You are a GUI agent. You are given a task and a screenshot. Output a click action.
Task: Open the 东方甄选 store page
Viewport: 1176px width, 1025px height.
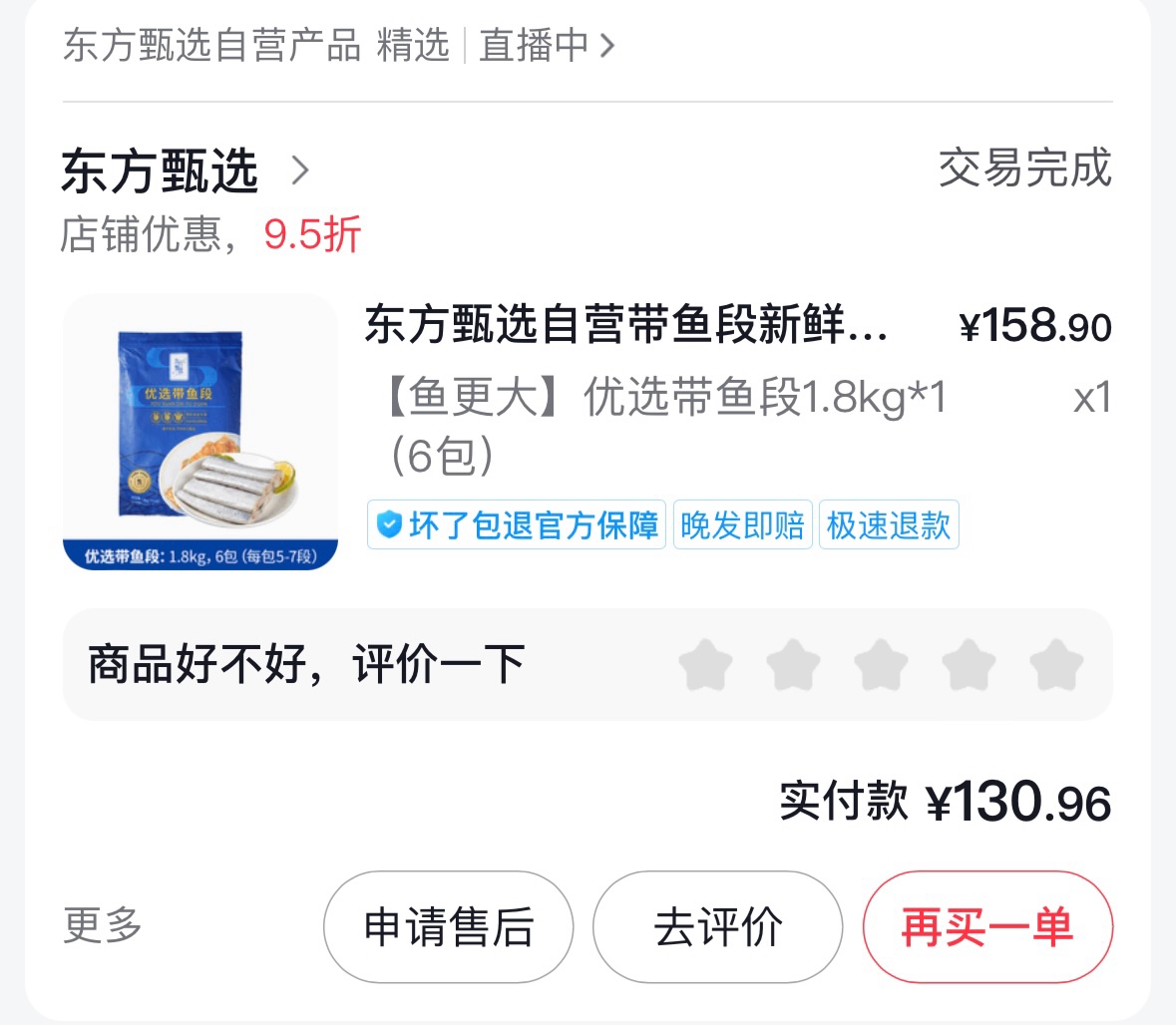coord(185,171)
